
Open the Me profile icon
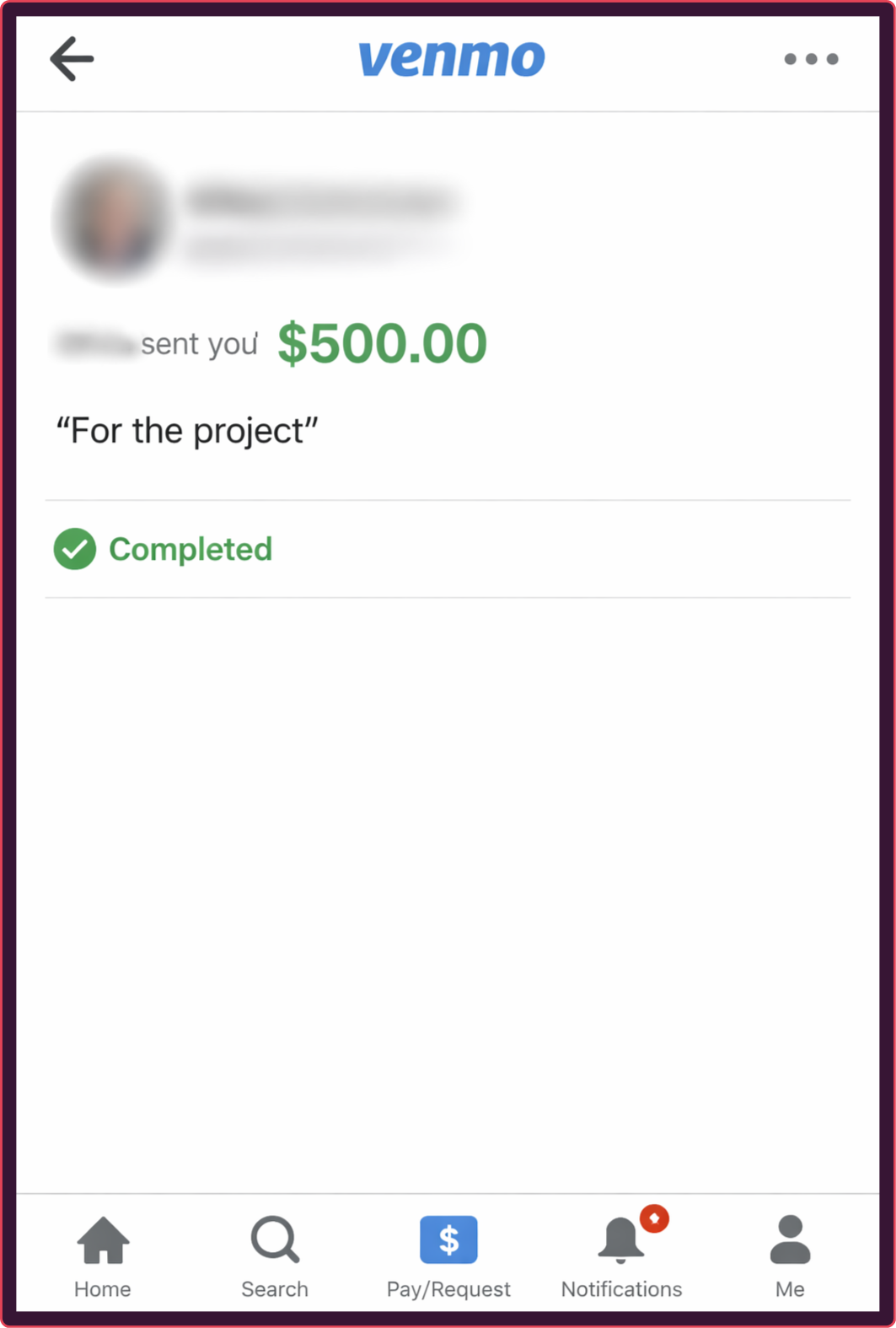(789, 1238)
